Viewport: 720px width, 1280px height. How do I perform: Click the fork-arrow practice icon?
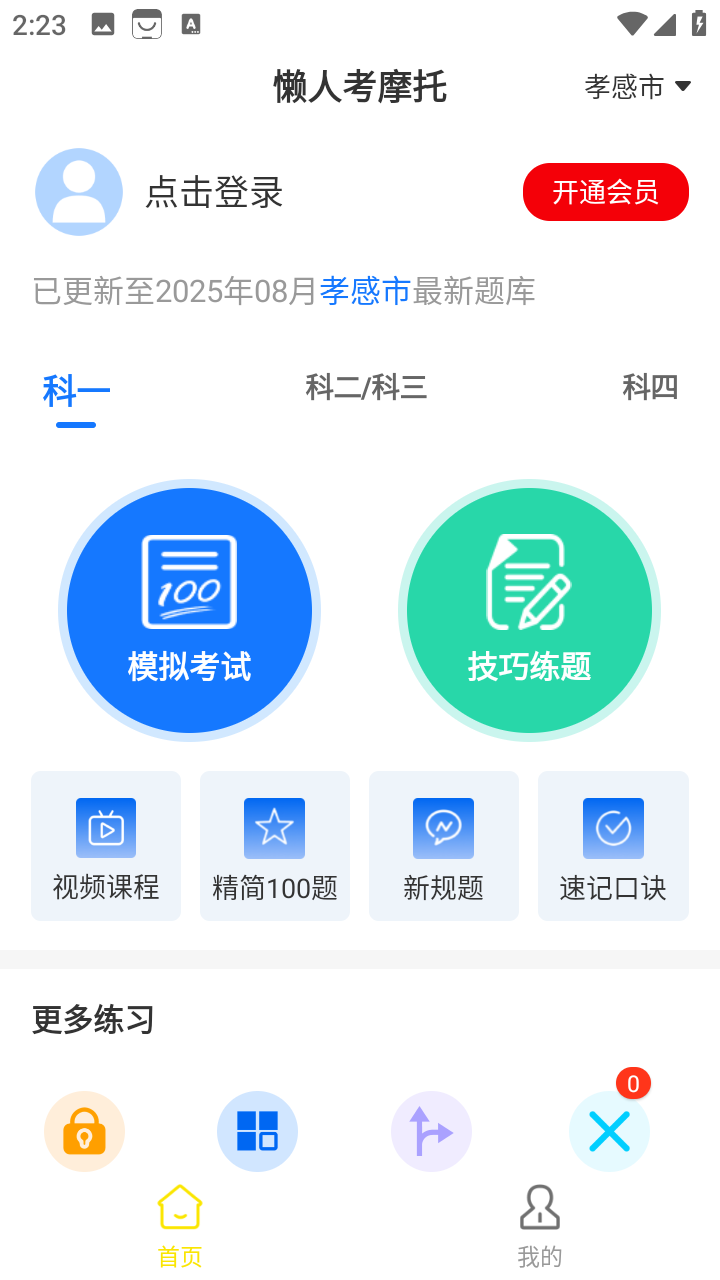pos(431,1131)
